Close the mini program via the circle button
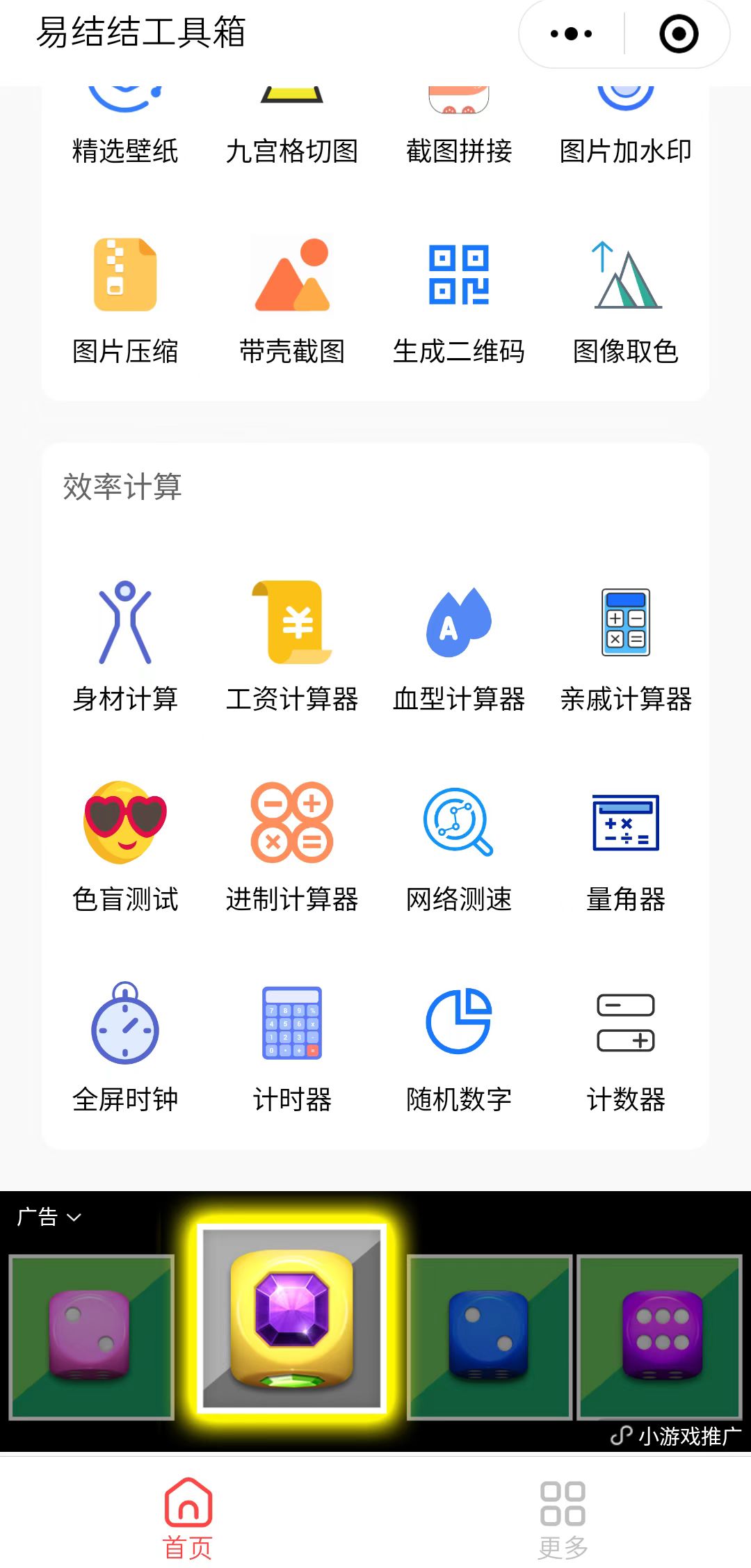751x1568 pixels. point(678,33)
